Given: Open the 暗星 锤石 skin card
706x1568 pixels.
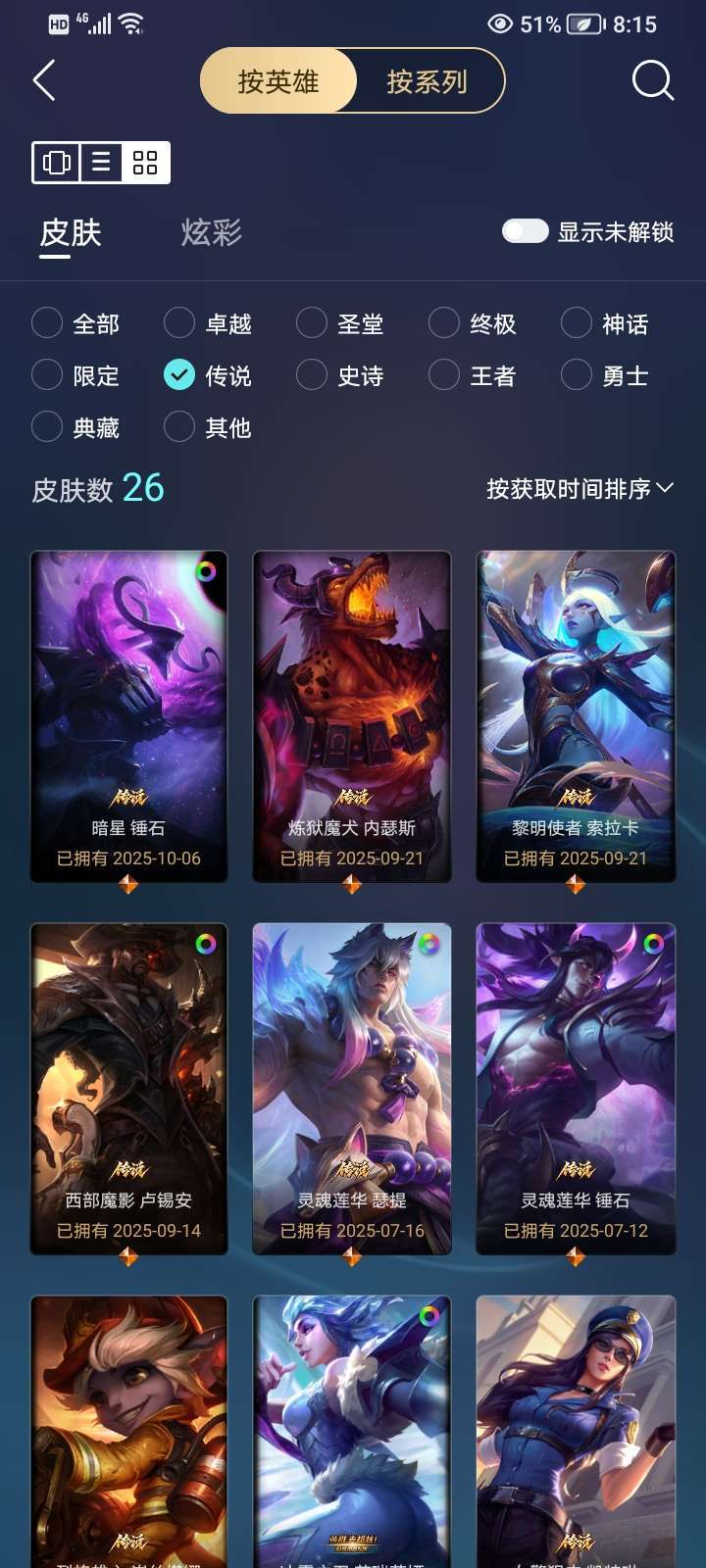Looking at the screenshot, I should point(128,715).
